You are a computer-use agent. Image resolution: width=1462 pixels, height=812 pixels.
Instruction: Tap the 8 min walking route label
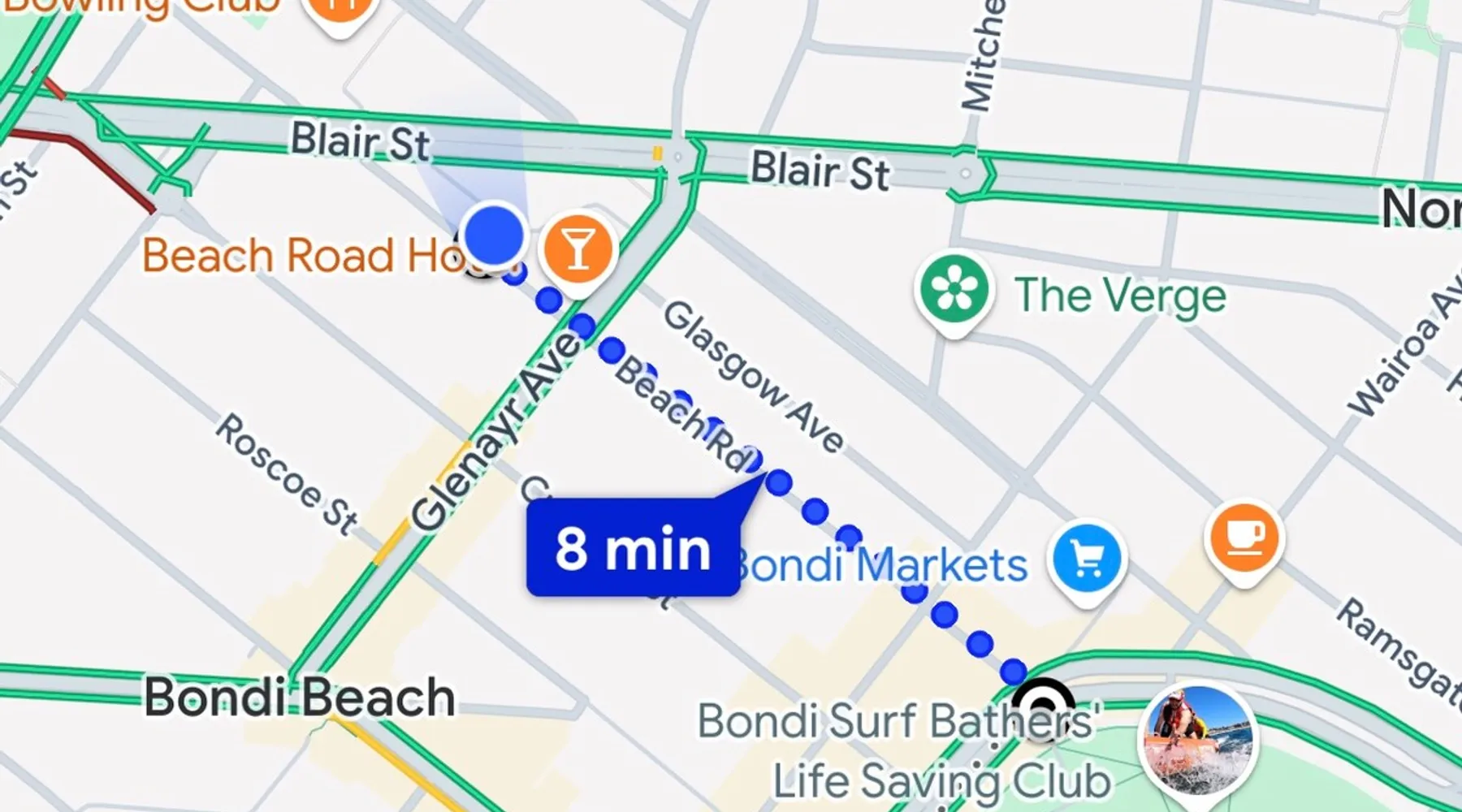tap(633, 549)
